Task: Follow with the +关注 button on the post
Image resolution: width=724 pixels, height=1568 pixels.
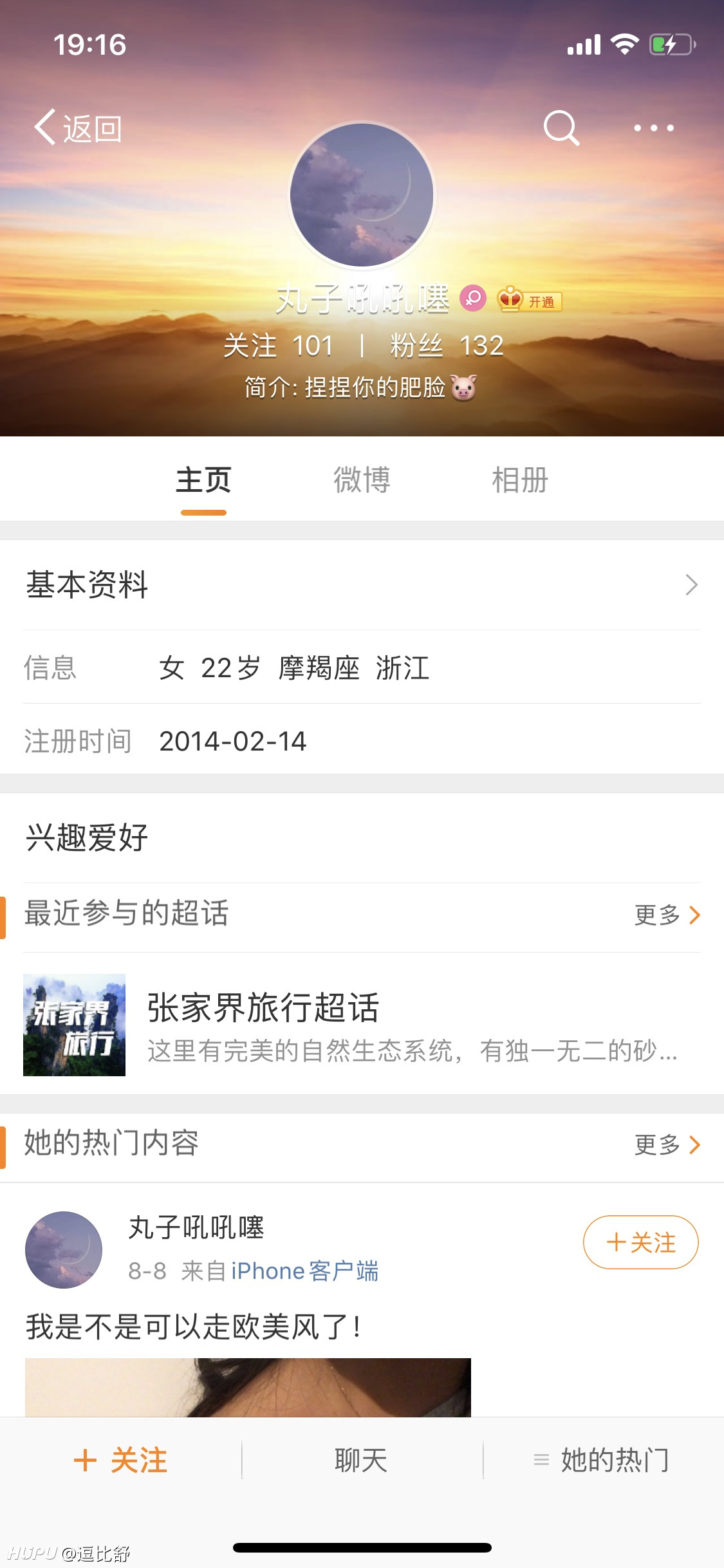Action: (x=640, y=1242)
